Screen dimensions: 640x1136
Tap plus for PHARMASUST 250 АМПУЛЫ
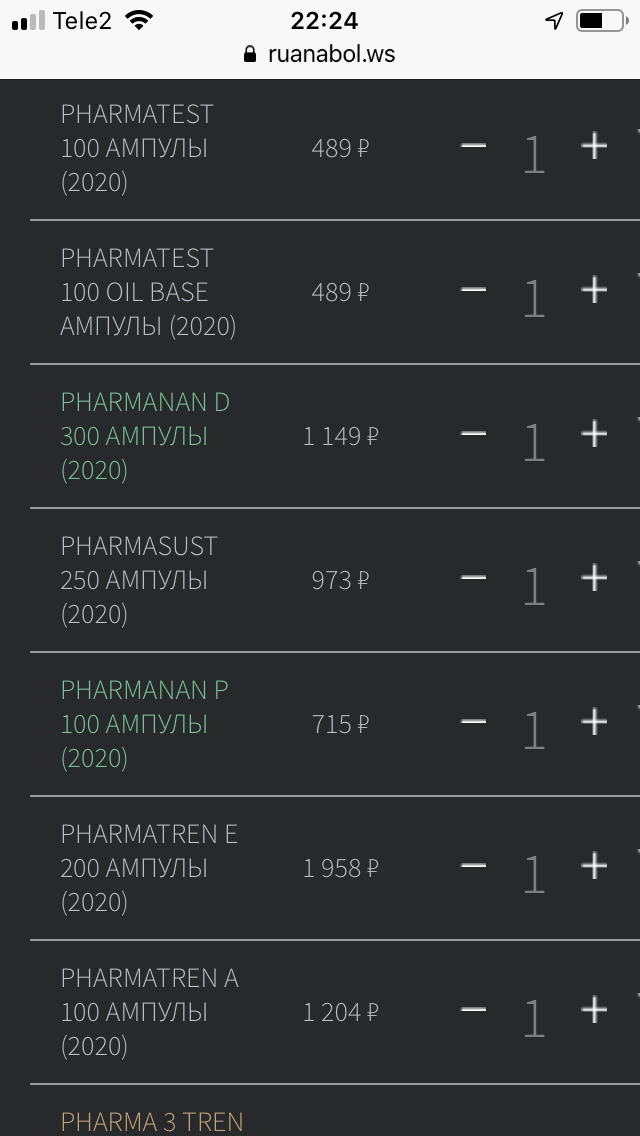coord(594,578)
